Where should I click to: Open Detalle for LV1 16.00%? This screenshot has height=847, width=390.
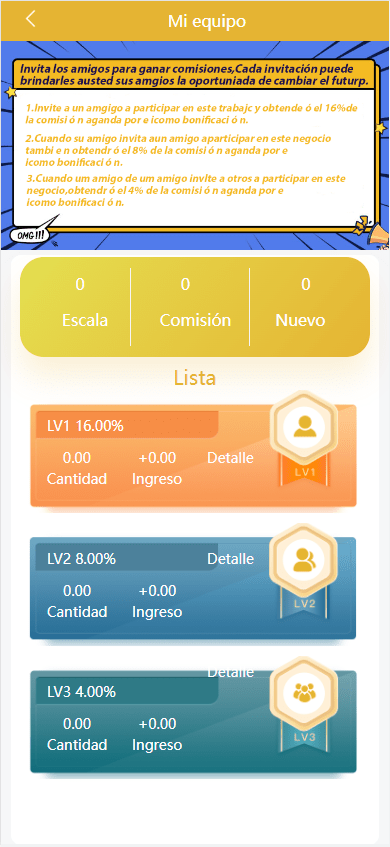tap(230, 458)
